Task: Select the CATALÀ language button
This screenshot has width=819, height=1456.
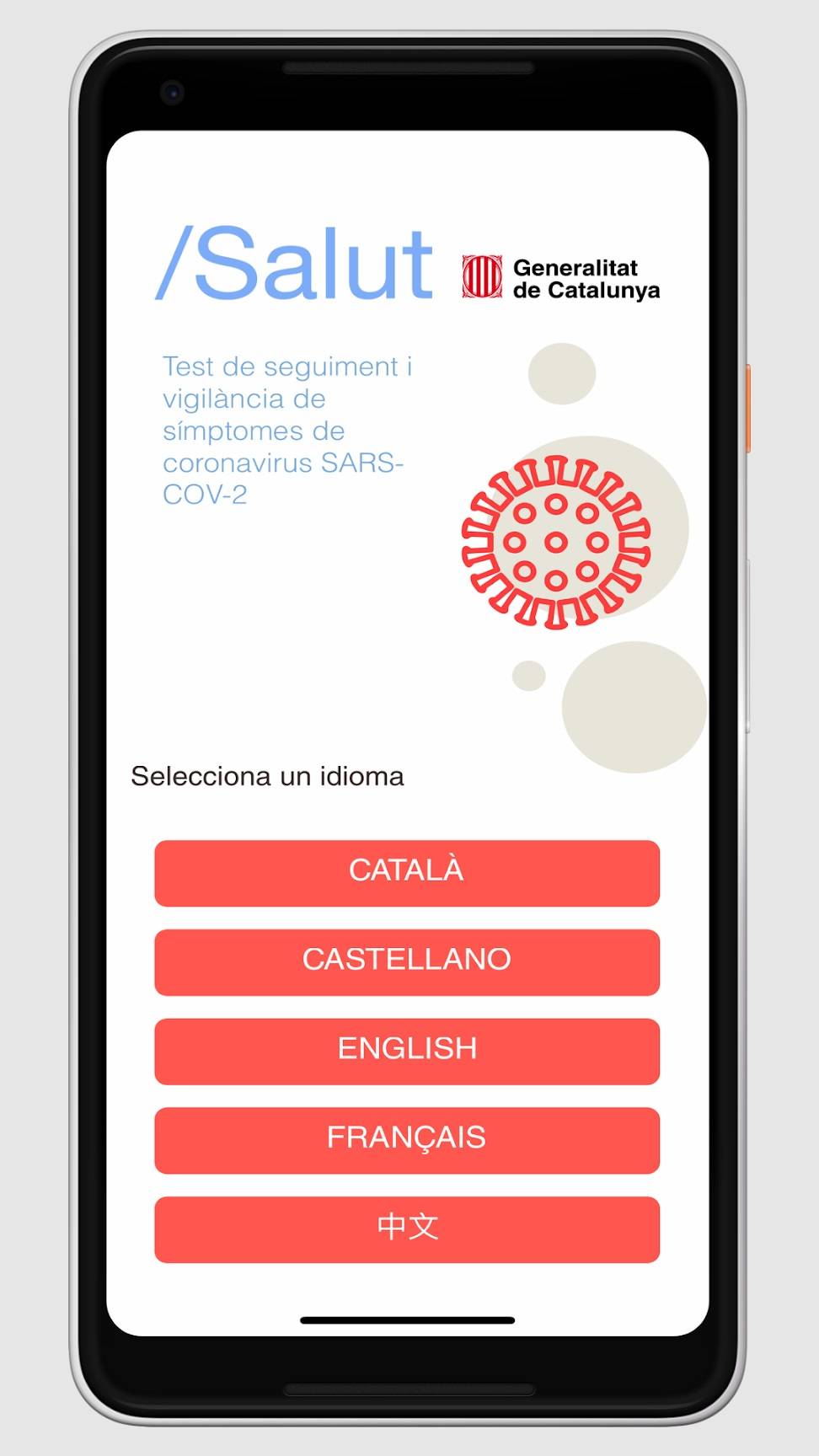Action: tap(407, 873)
